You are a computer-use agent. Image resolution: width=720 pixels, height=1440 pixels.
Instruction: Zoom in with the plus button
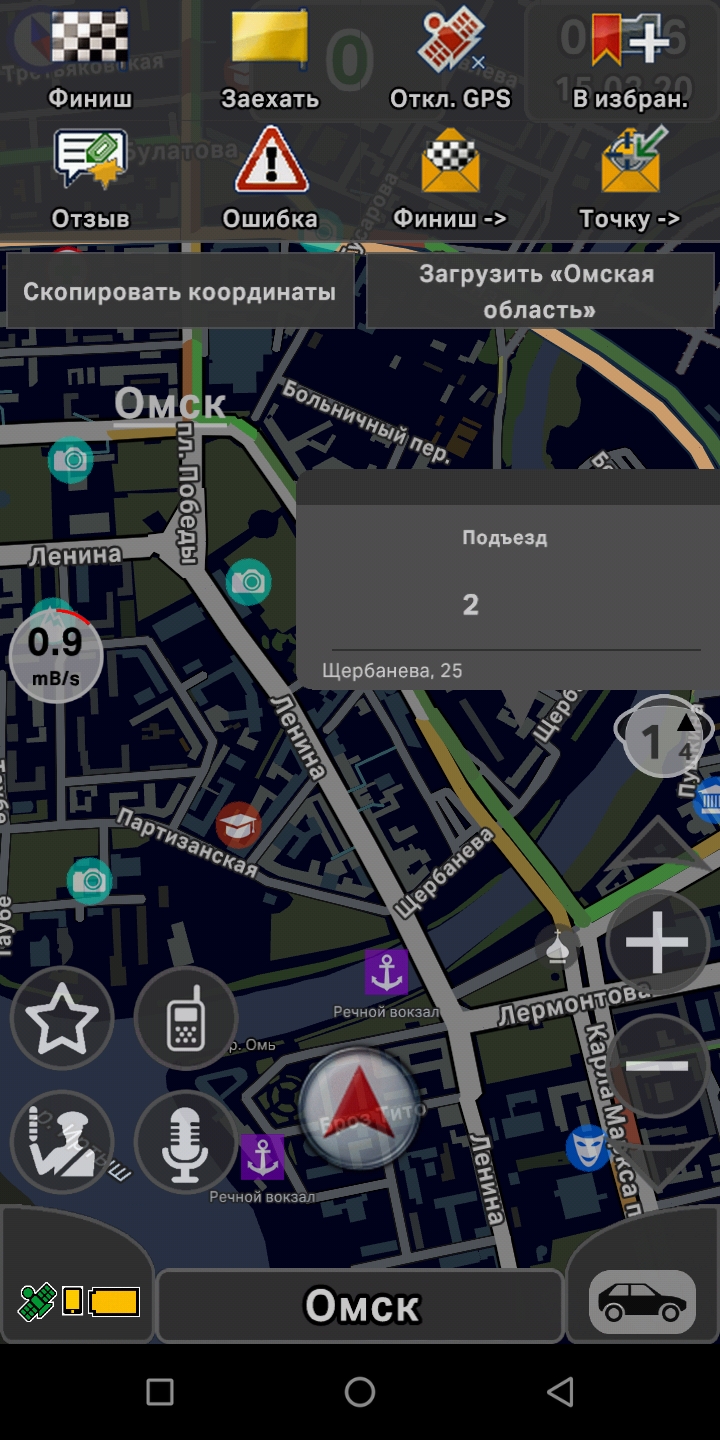coord(657,942)
